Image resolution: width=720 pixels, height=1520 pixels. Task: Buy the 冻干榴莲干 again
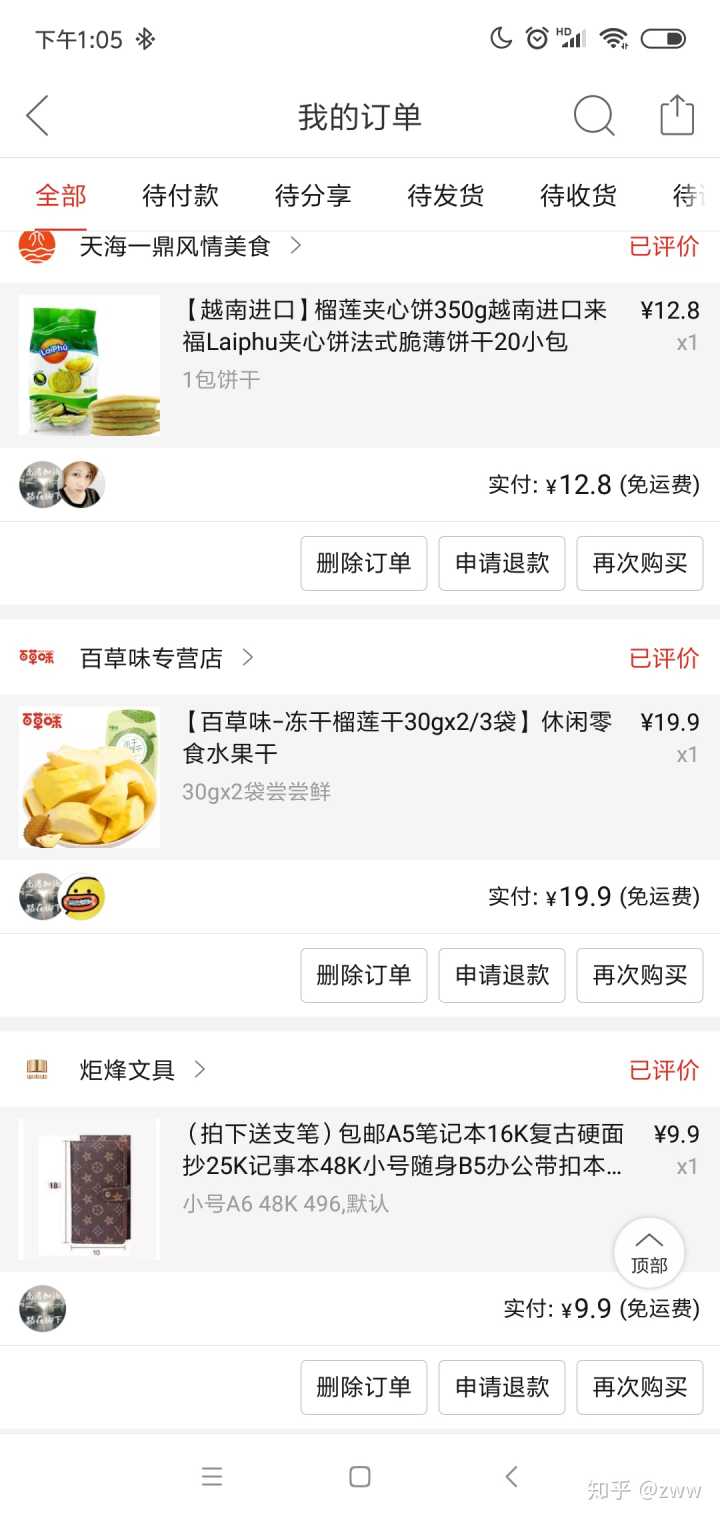pyautogui.click(x=640, y=975)
